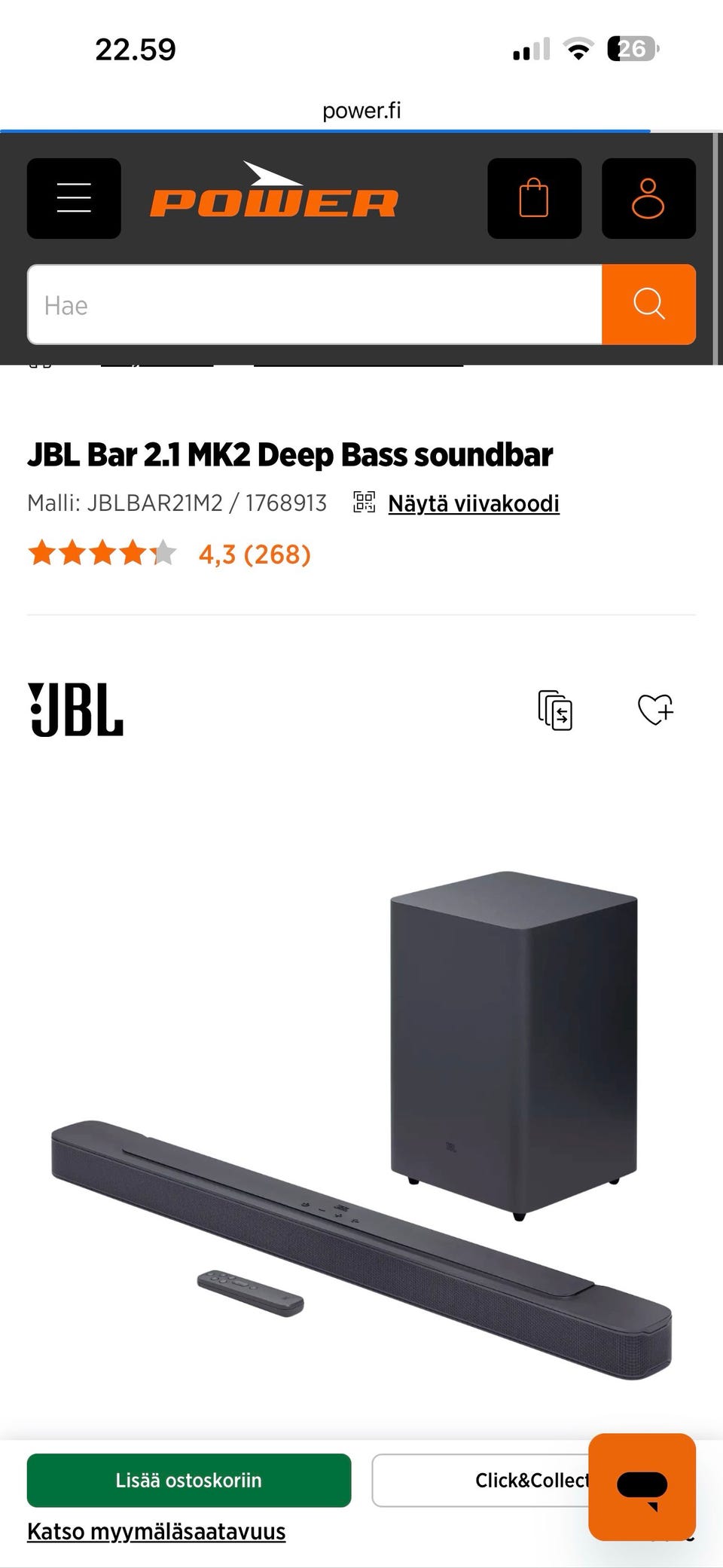This screenshot has width=723, height=1568.
Task: Tap the power.fi address bar
Action: [x=361, y=111]
